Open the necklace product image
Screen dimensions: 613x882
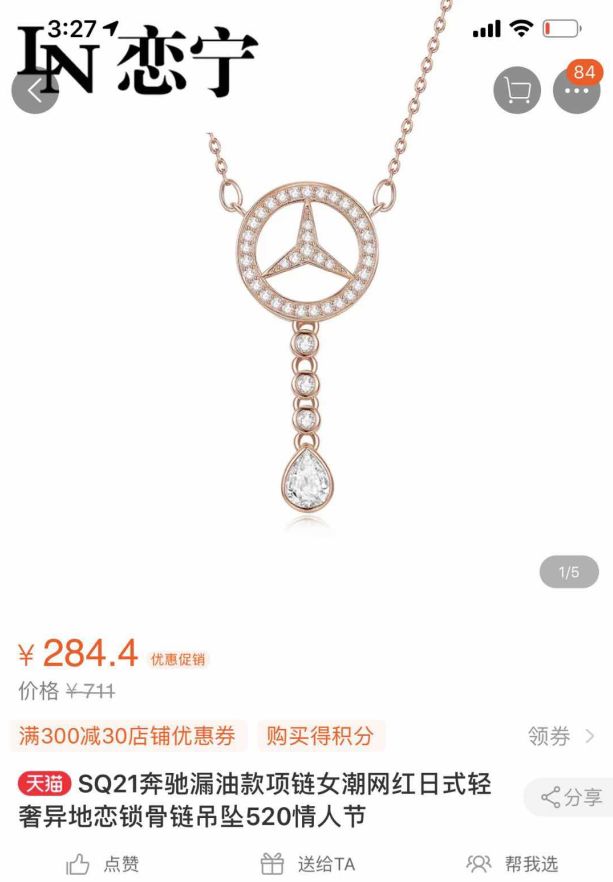306,330
